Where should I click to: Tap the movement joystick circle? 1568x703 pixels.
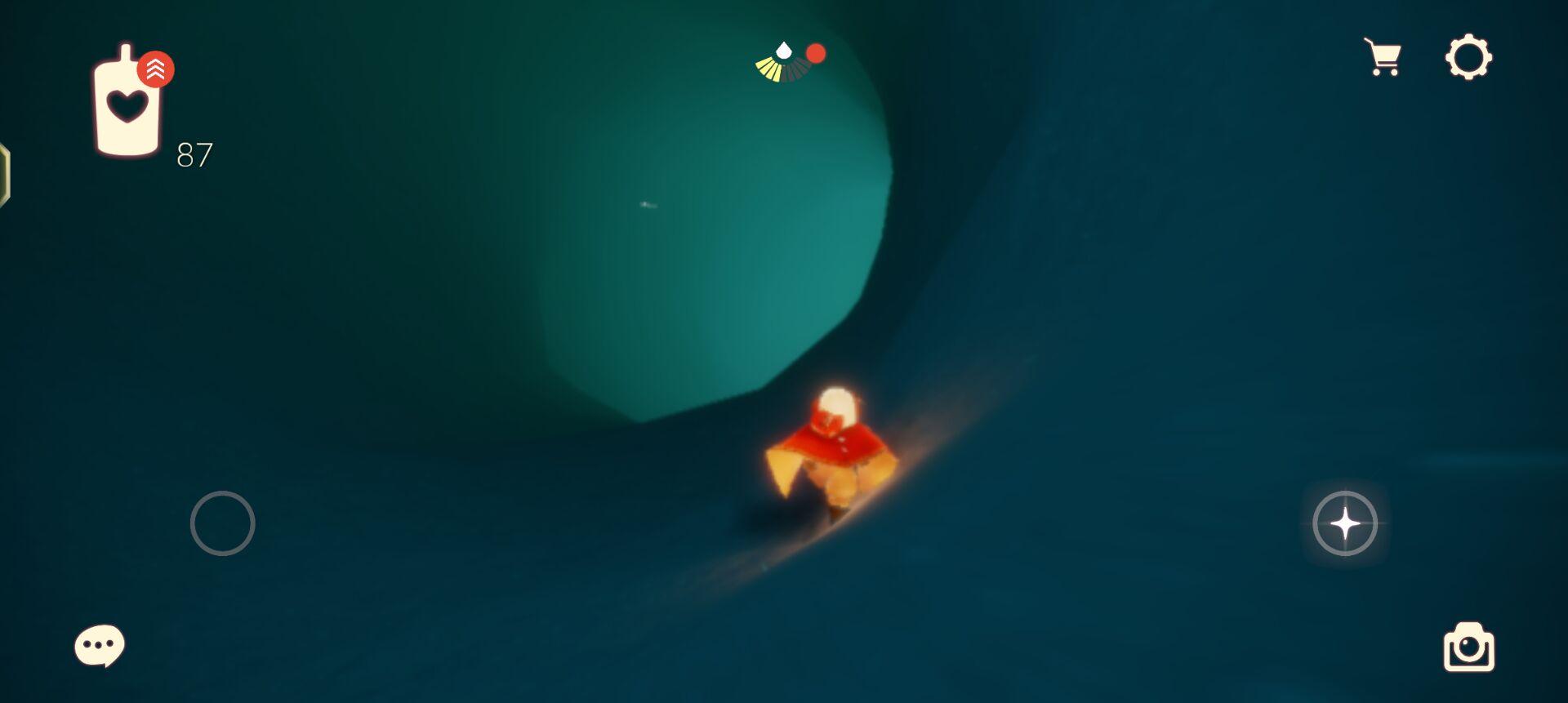click(x=222, y=523)
